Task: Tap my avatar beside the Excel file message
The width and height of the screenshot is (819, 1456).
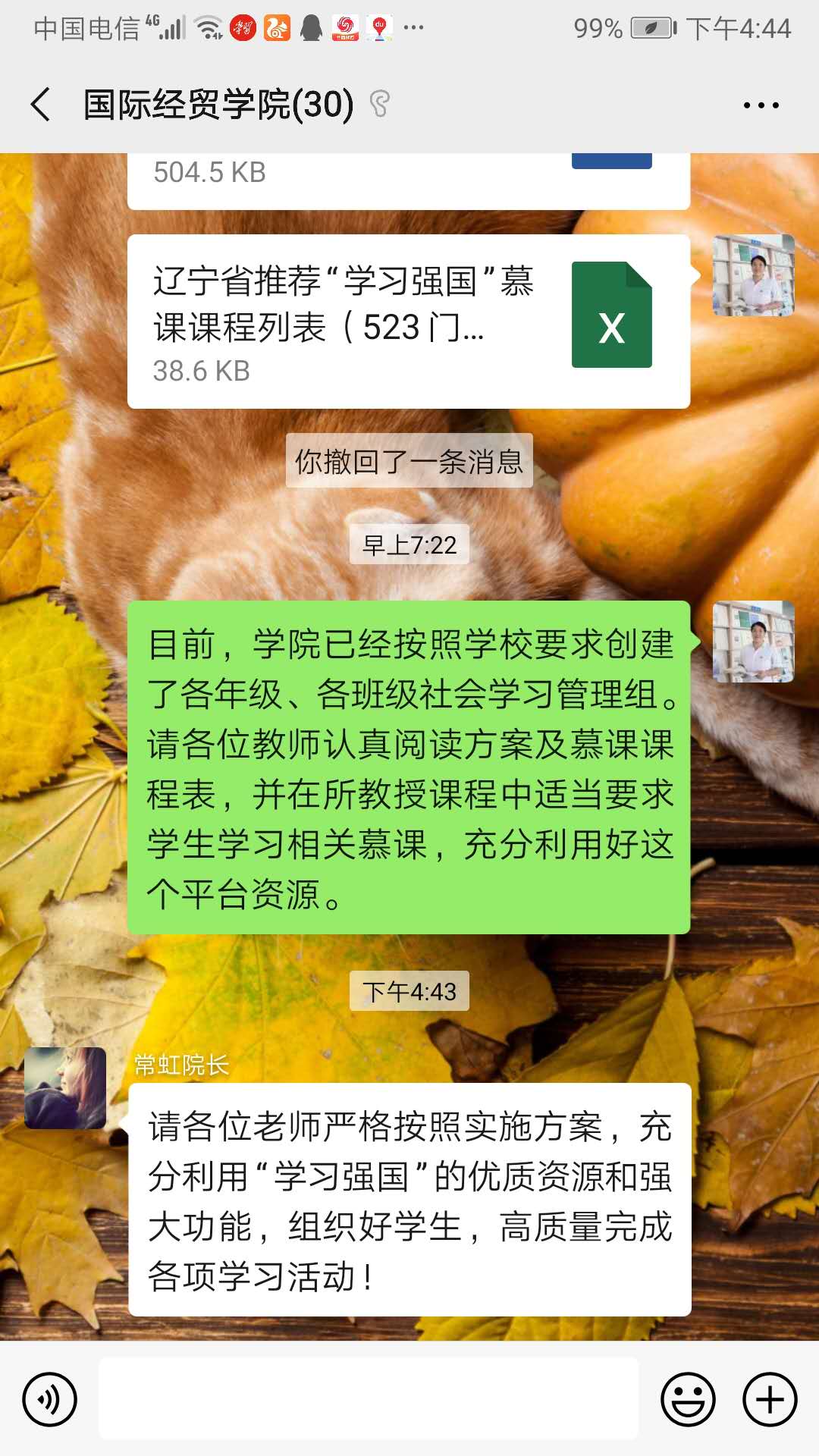Action: [753, 275]
